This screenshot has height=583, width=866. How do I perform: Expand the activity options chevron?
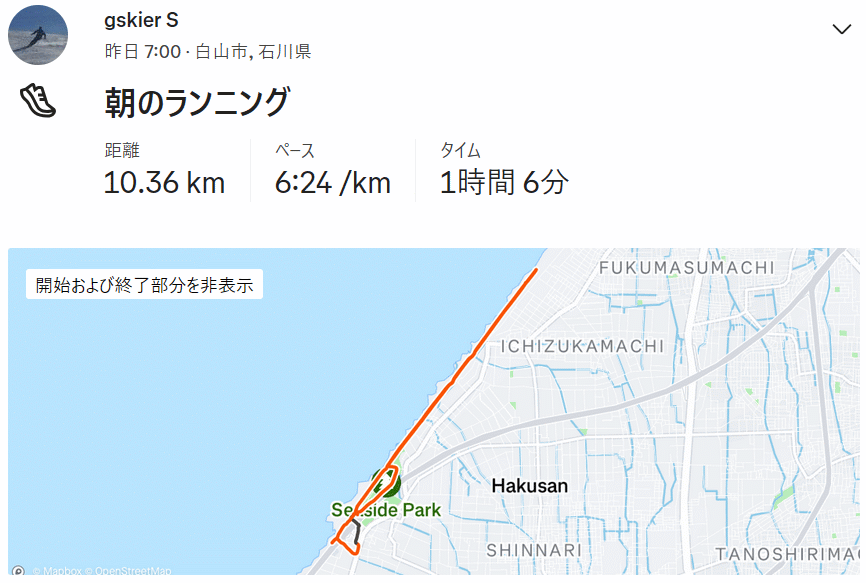[841, 29]
